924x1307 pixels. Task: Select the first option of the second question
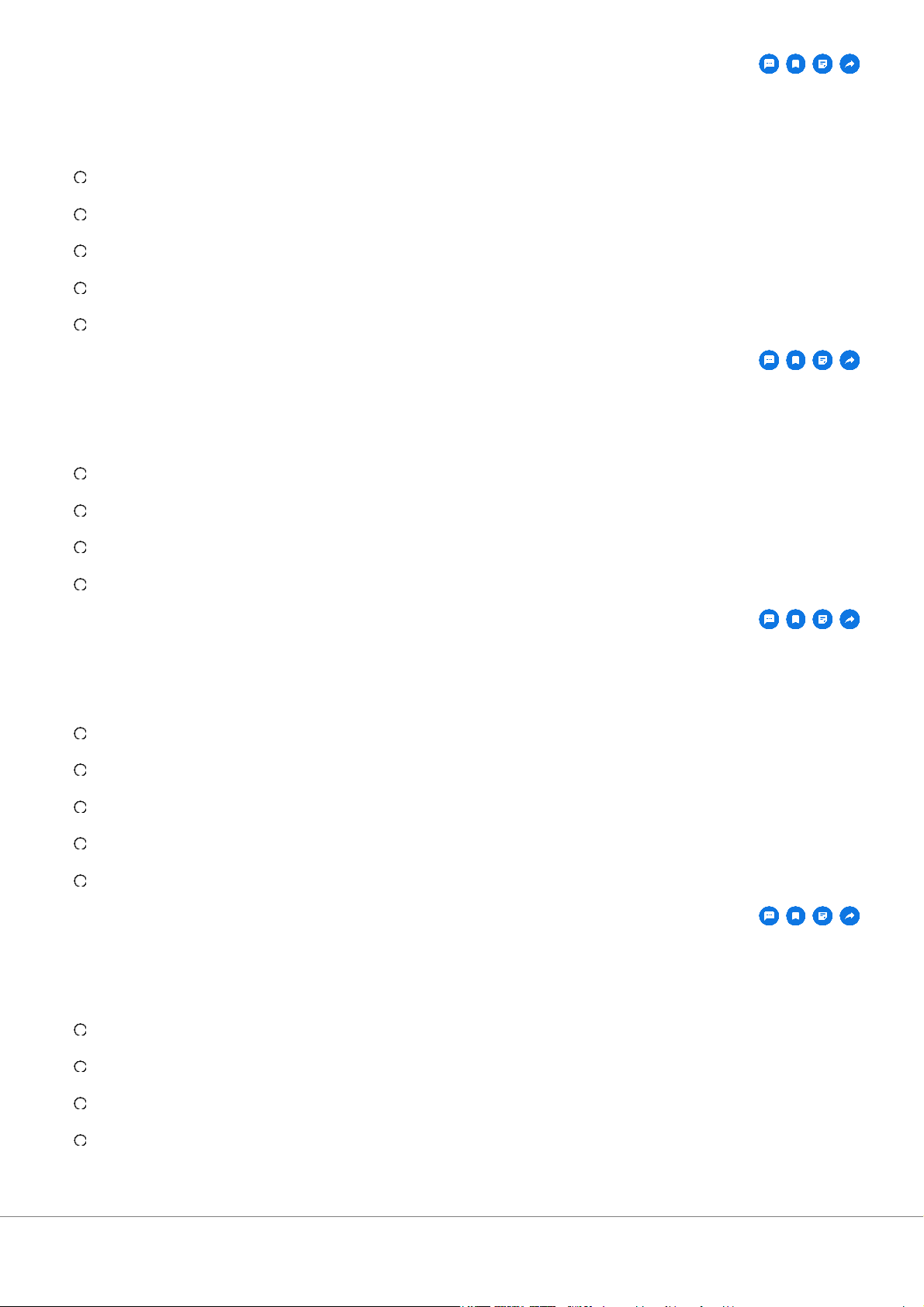80,473
